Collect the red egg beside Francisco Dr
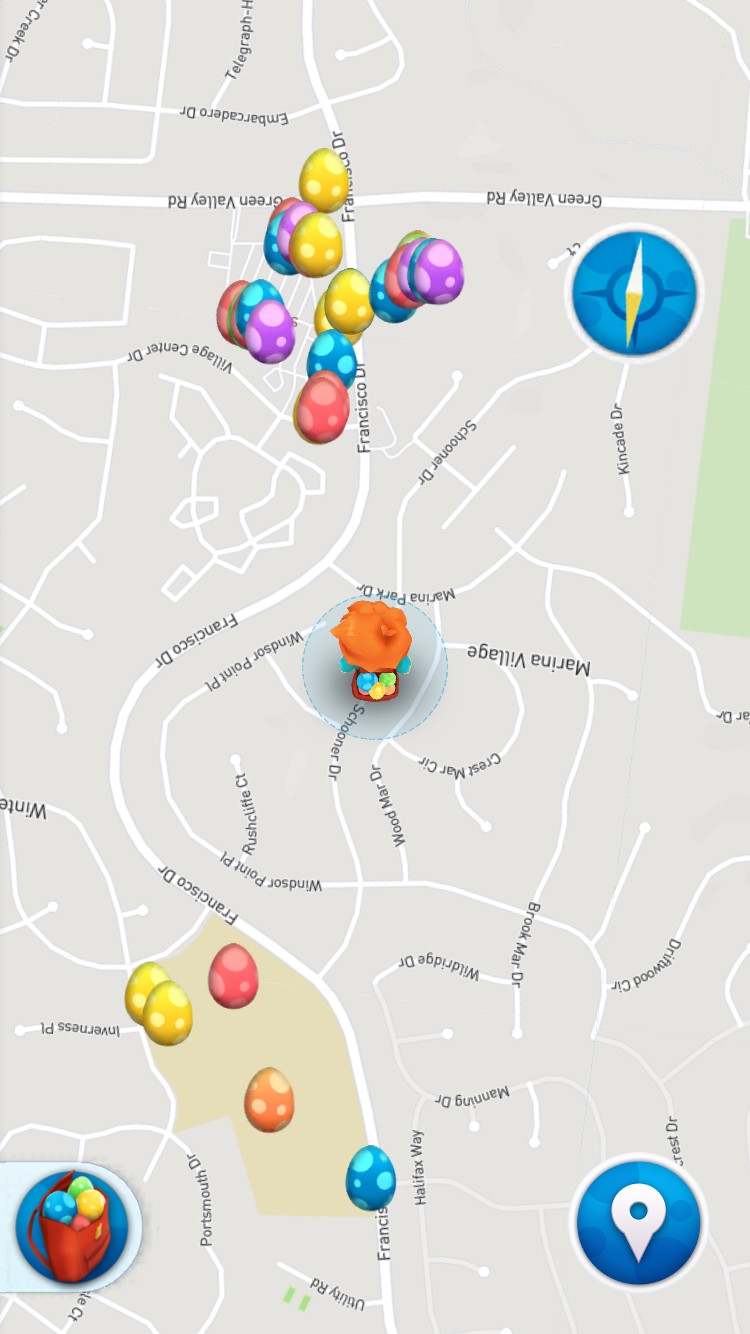The image size is (750, 1334). [x=322, y=408]
